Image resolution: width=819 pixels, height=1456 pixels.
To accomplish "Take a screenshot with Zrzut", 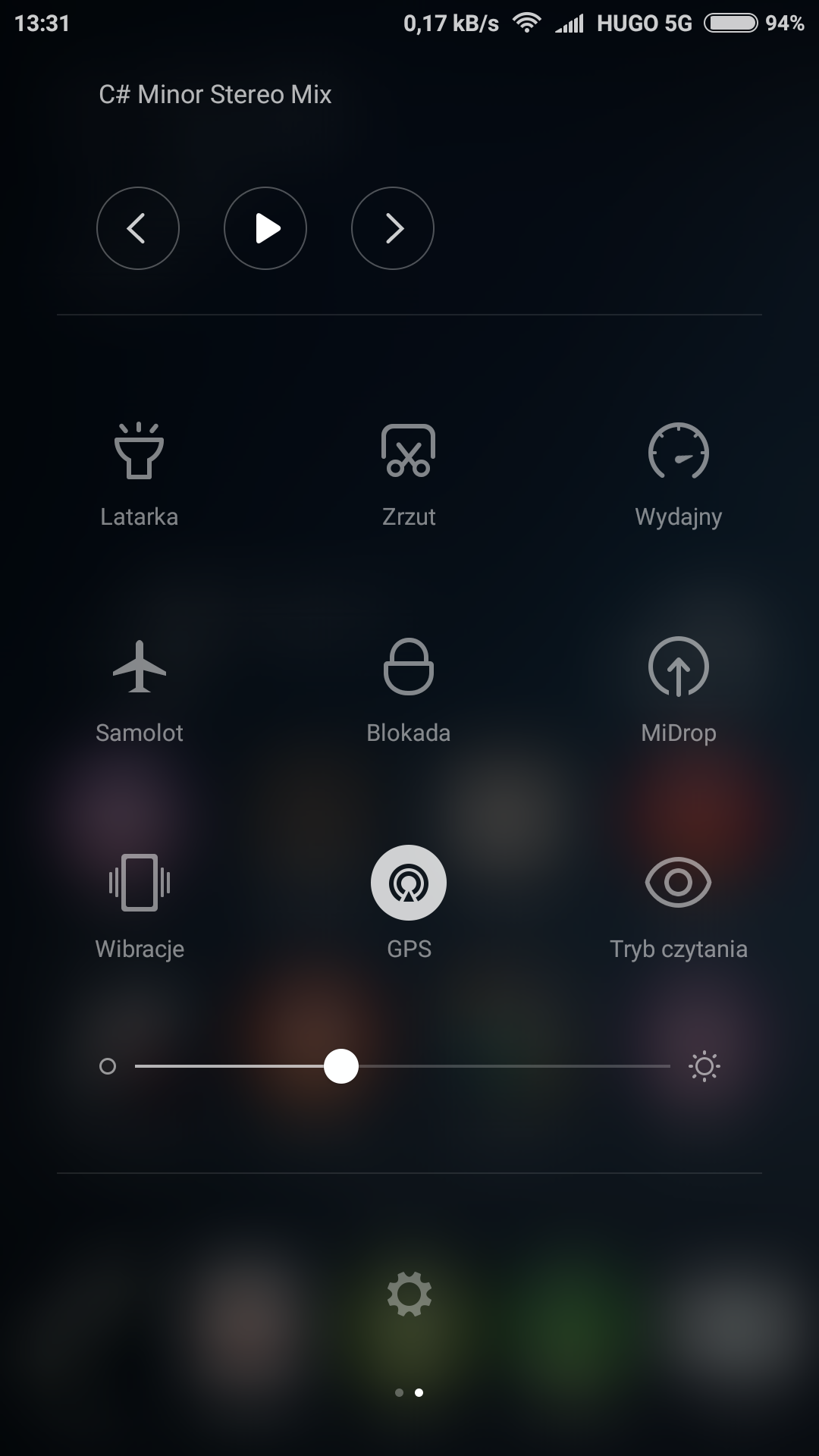I will point(409,452).
